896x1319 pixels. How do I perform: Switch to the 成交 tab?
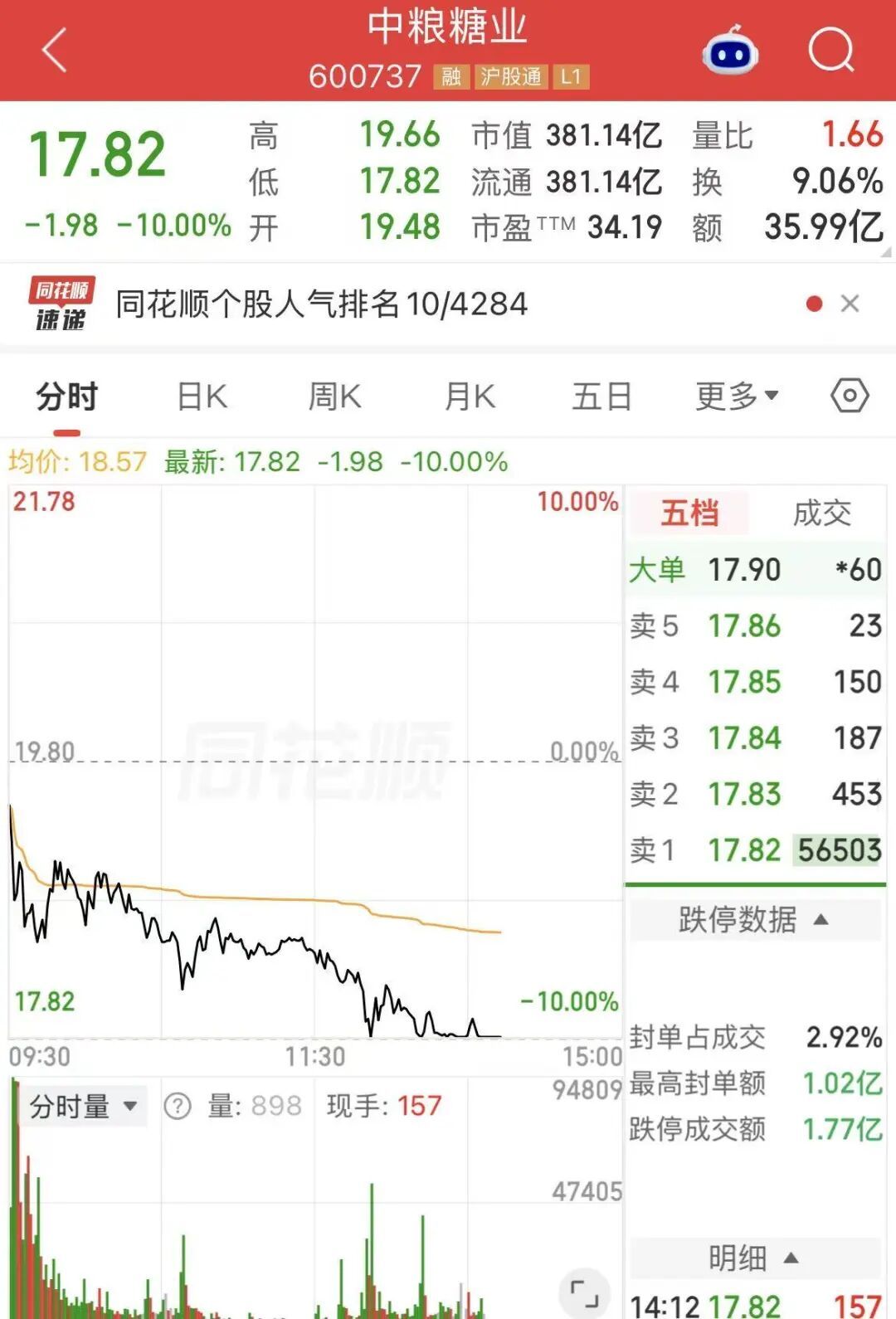coord(821,513)
